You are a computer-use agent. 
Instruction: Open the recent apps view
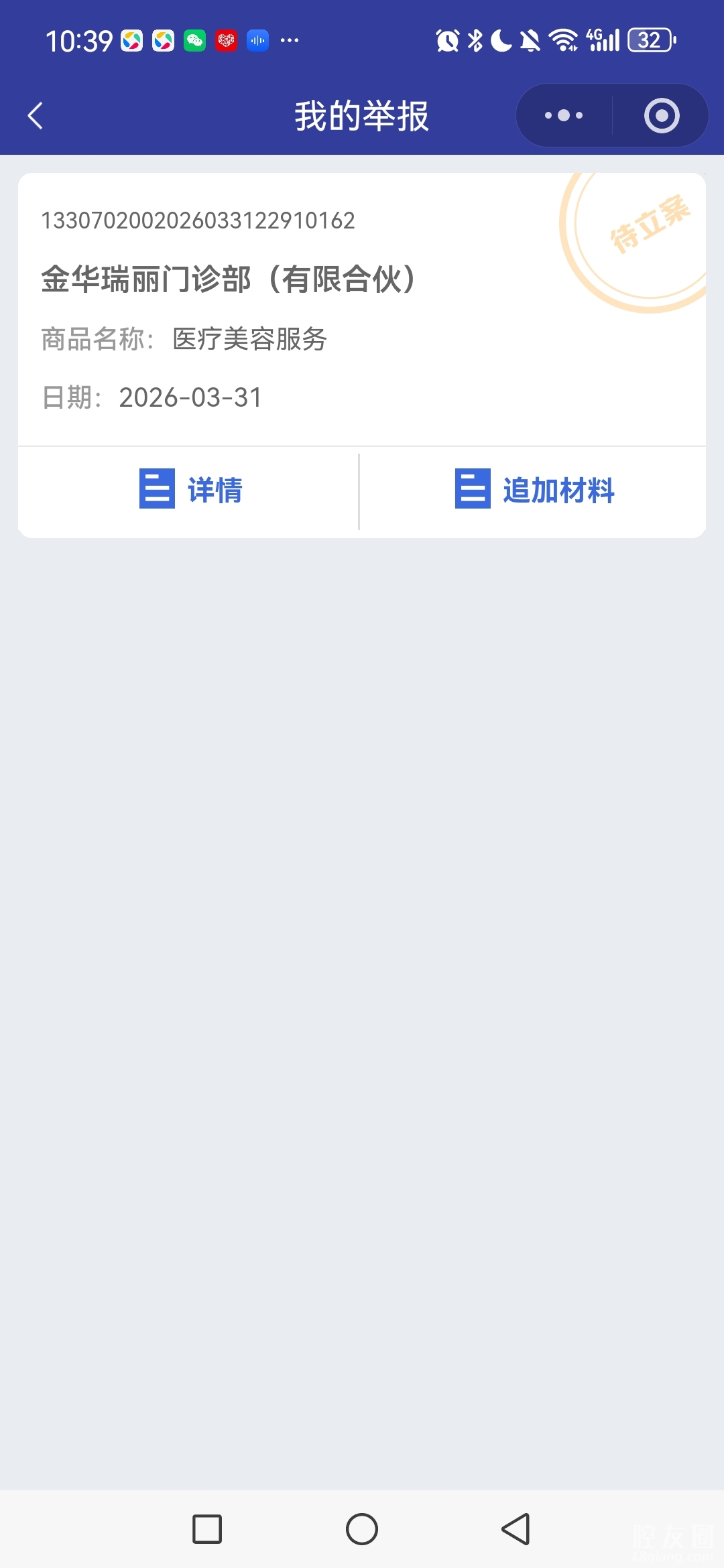(207, 1529)
